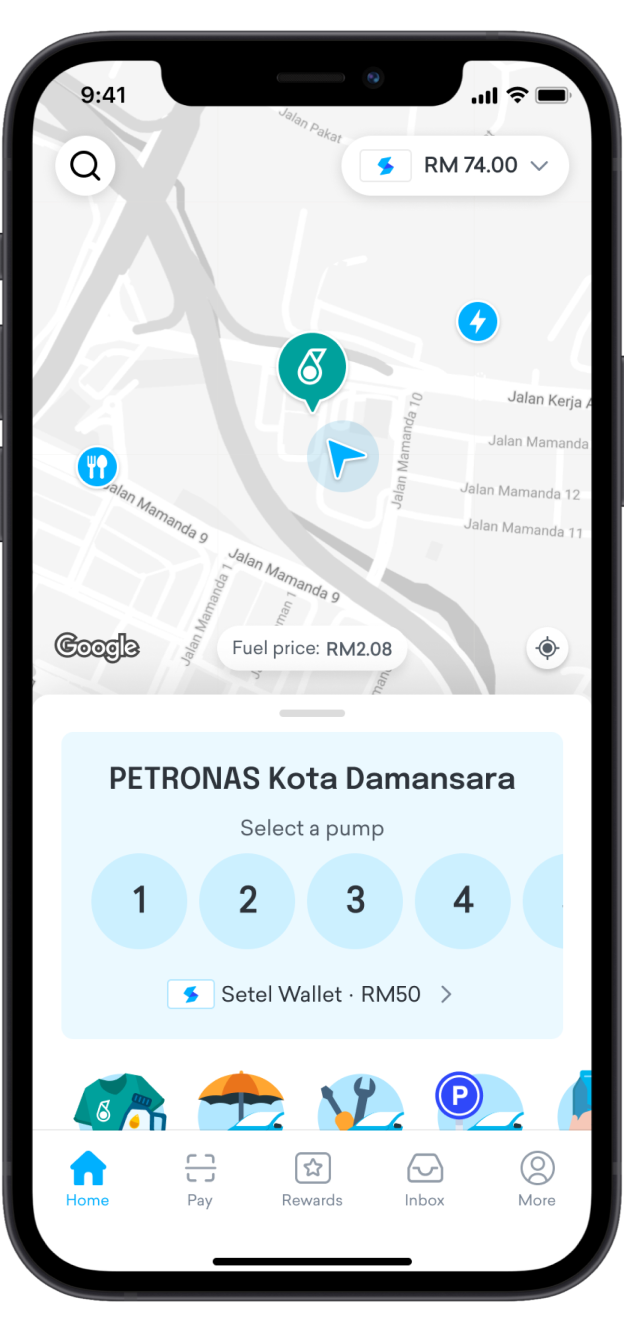Open the umbrella car insurance shortcut
This screenshot has height=1332, width=624.
(241, 1103)
